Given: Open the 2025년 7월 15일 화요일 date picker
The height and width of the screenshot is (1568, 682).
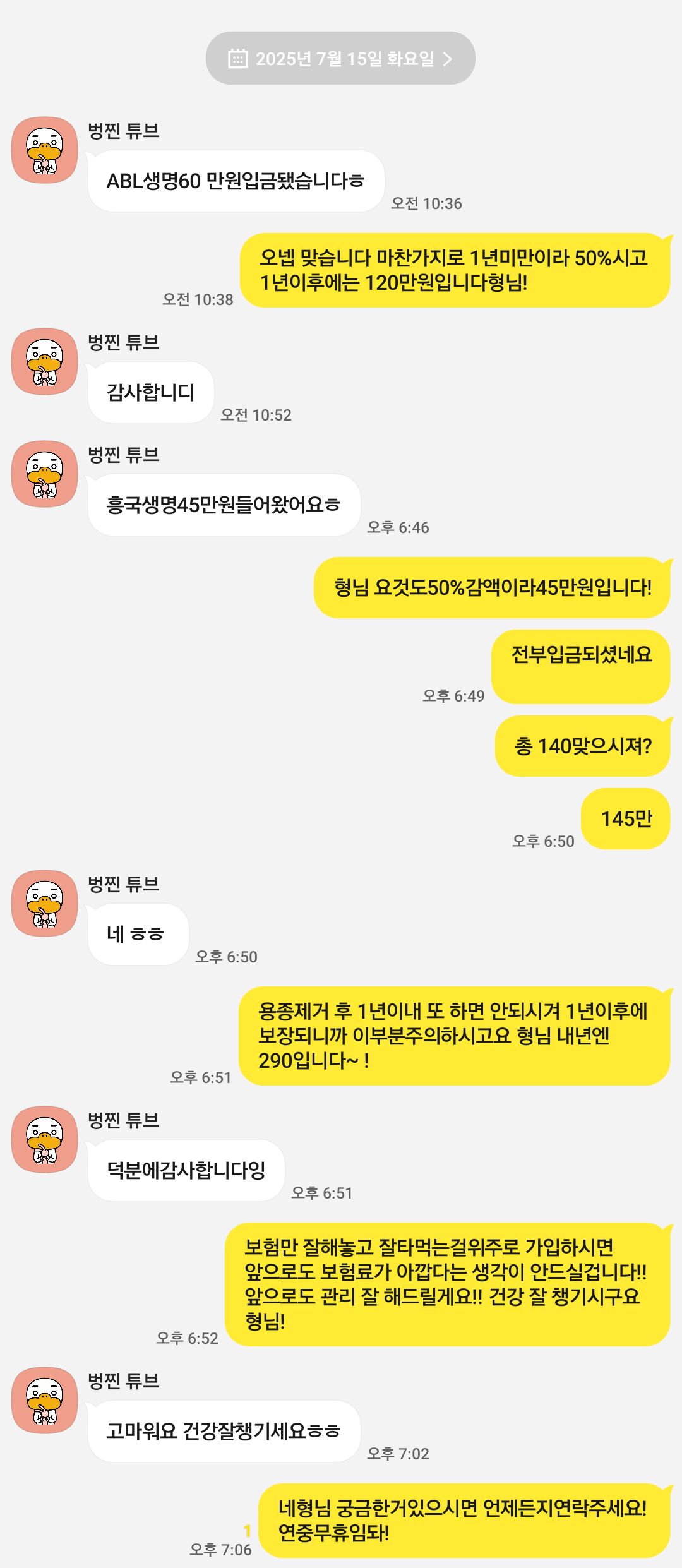Looking at the screenshot, I should pos(340,59).
